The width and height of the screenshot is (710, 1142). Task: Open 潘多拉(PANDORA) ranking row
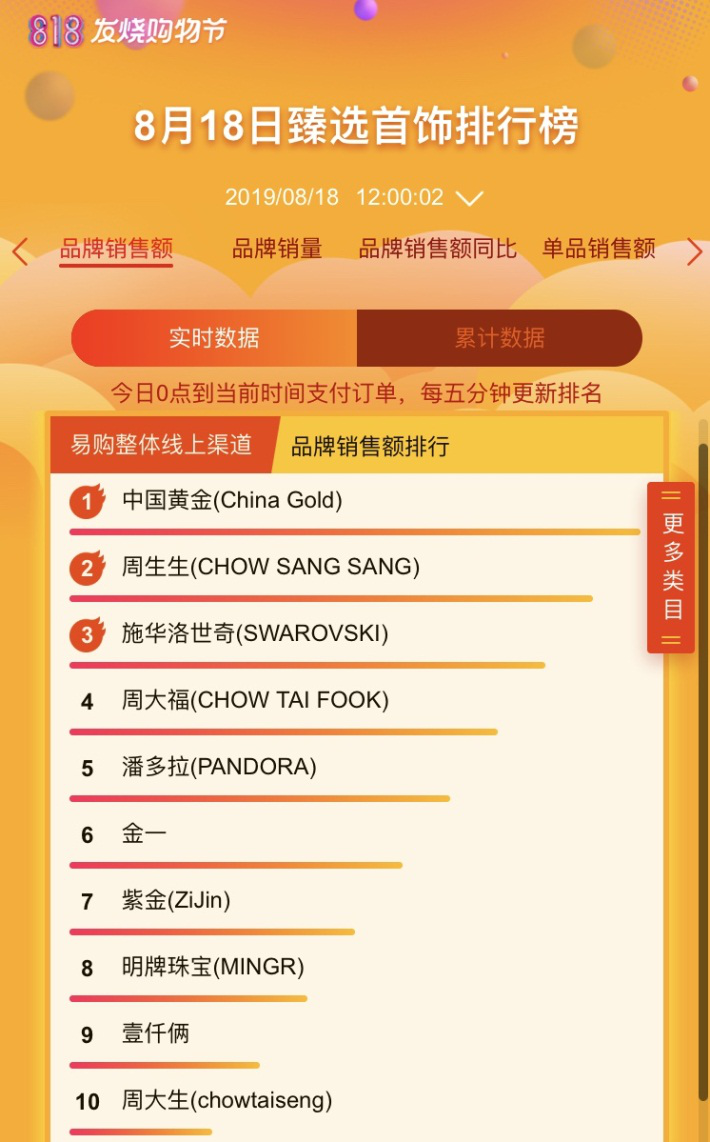click(219, 767)
